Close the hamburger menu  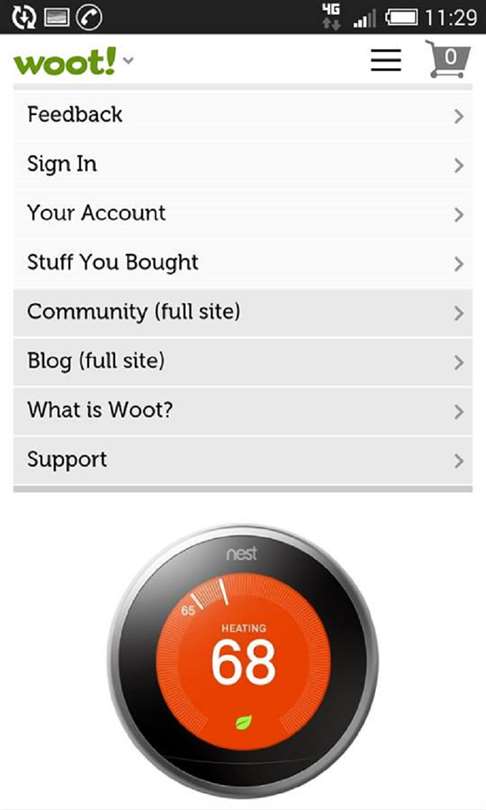(386, 60)
